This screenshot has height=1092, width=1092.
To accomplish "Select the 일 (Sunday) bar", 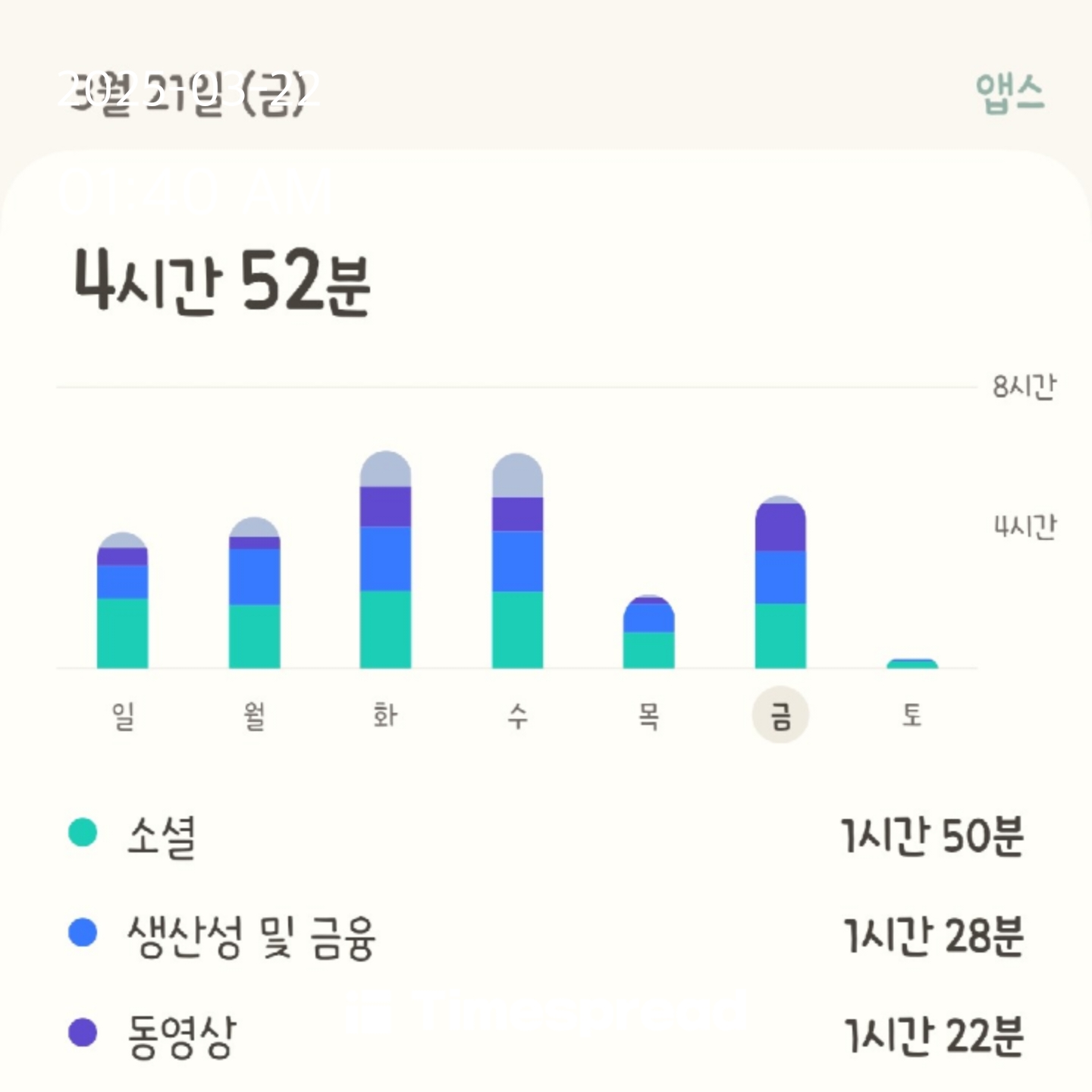I will click(x=122, y=600).
